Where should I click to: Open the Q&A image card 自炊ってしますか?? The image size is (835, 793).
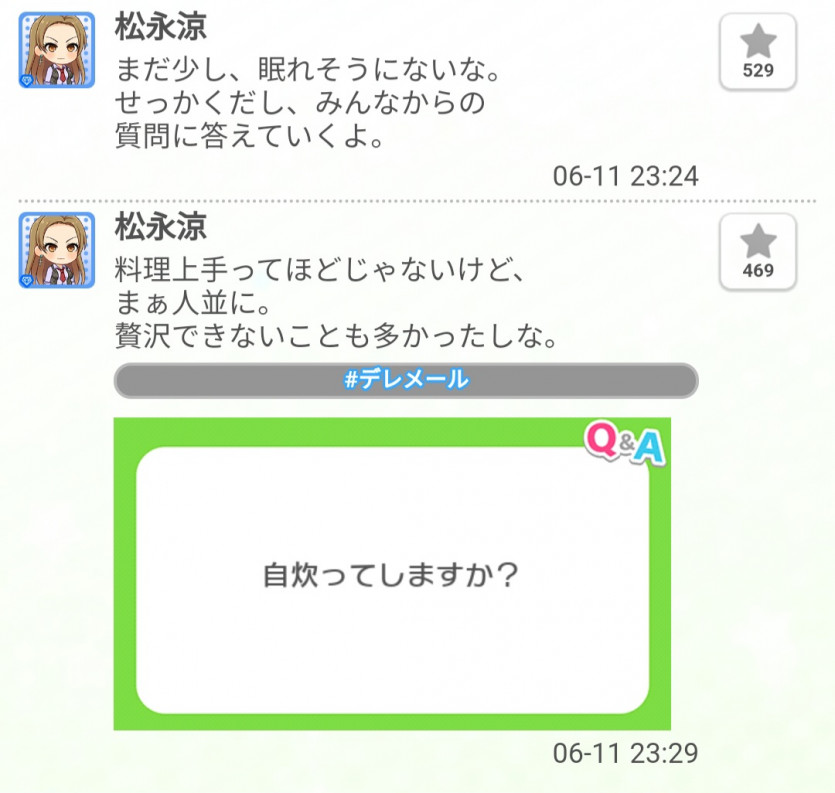[x=392, y=574]
